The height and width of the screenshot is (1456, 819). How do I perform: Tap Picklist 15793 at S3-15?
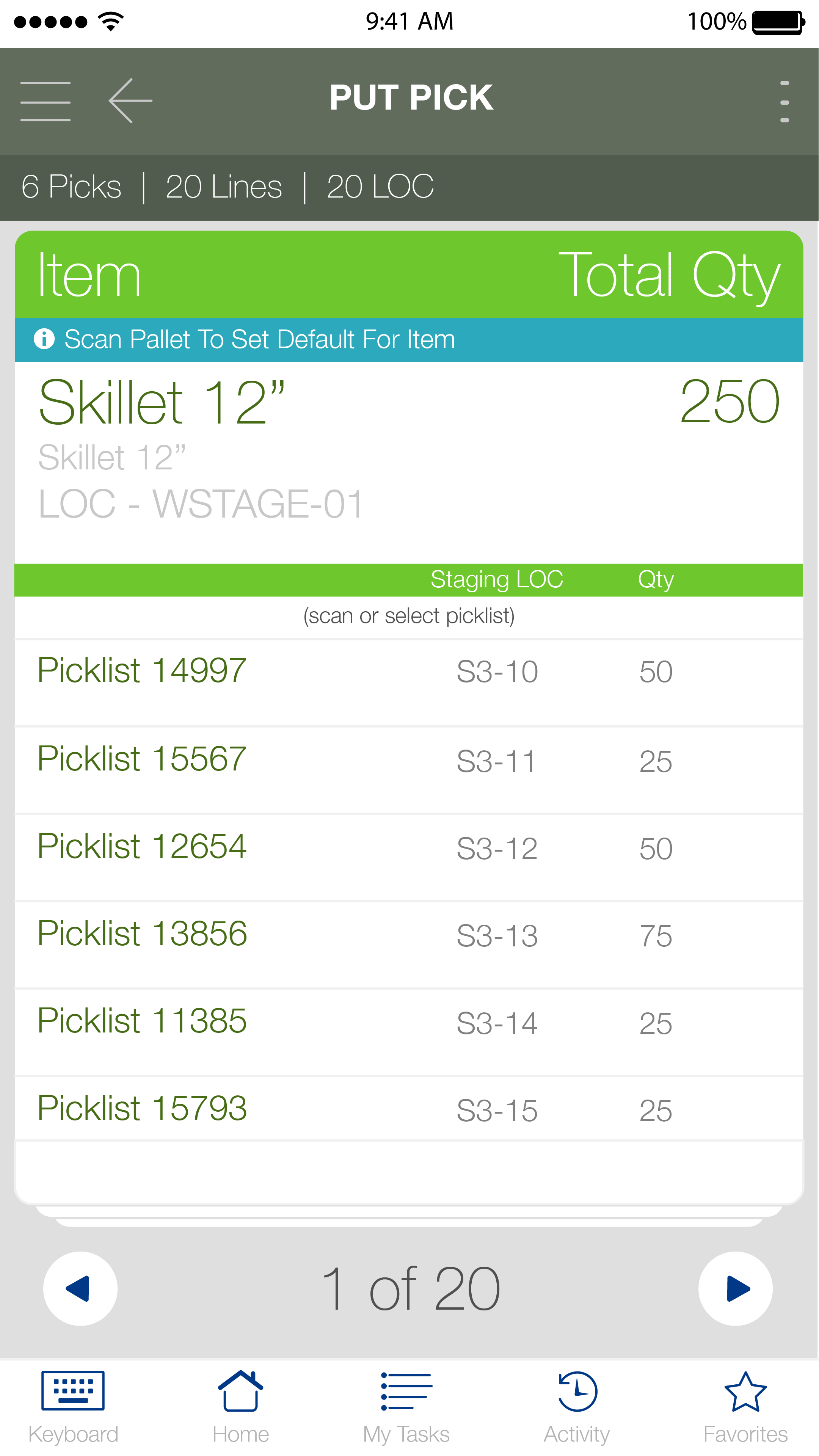click(408, 1109)
